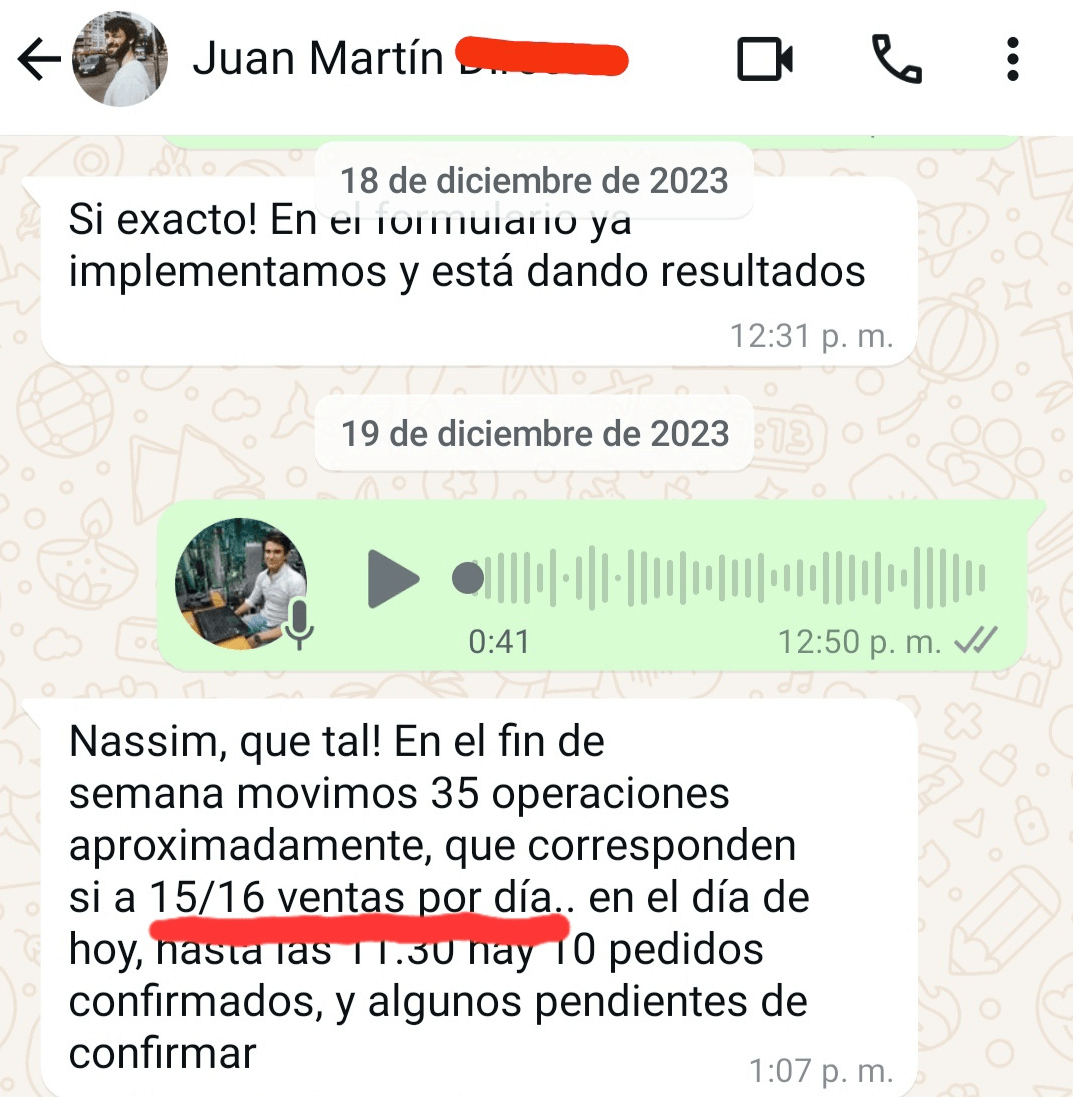
Task: Go back to the chat list
Action: click(38, 60)
